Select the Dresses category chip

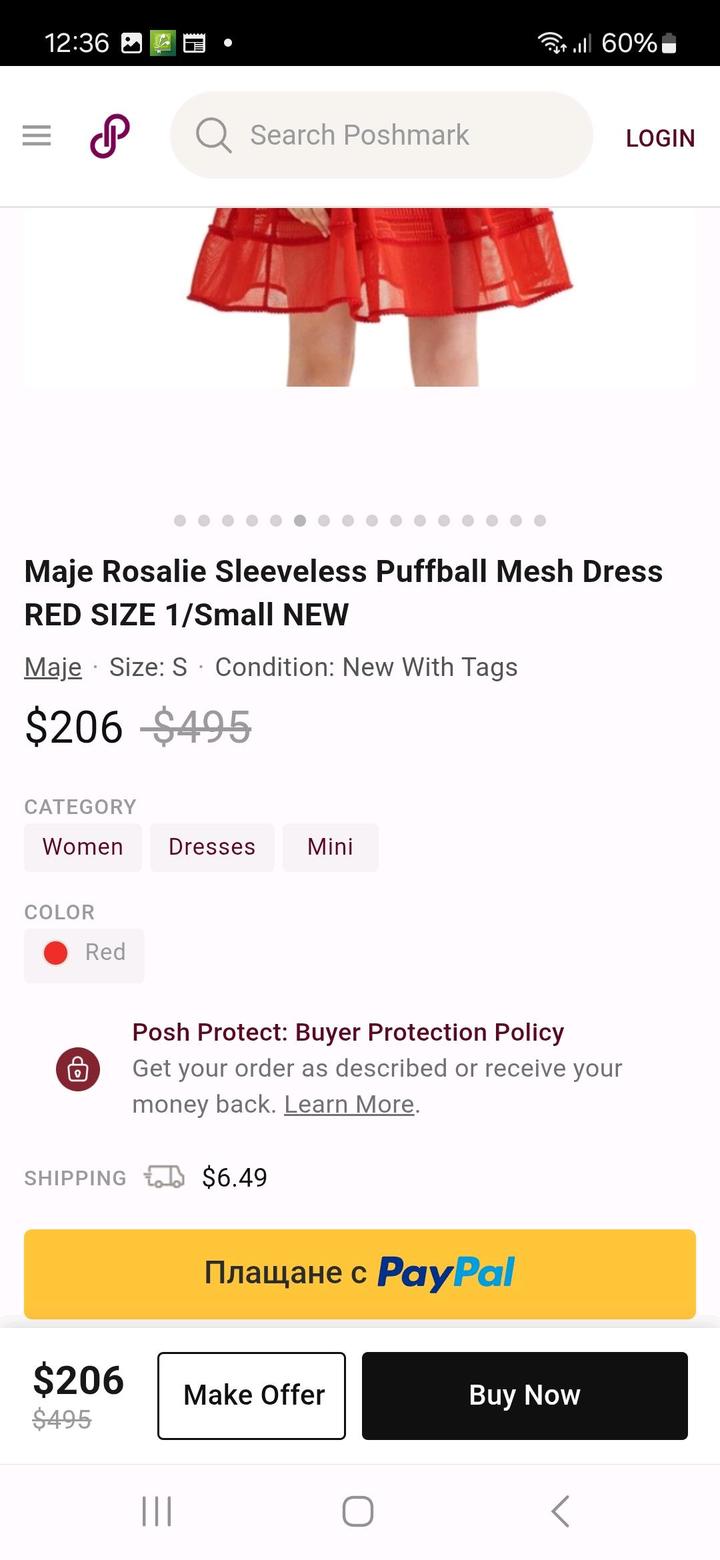click(x=212, y=847)
